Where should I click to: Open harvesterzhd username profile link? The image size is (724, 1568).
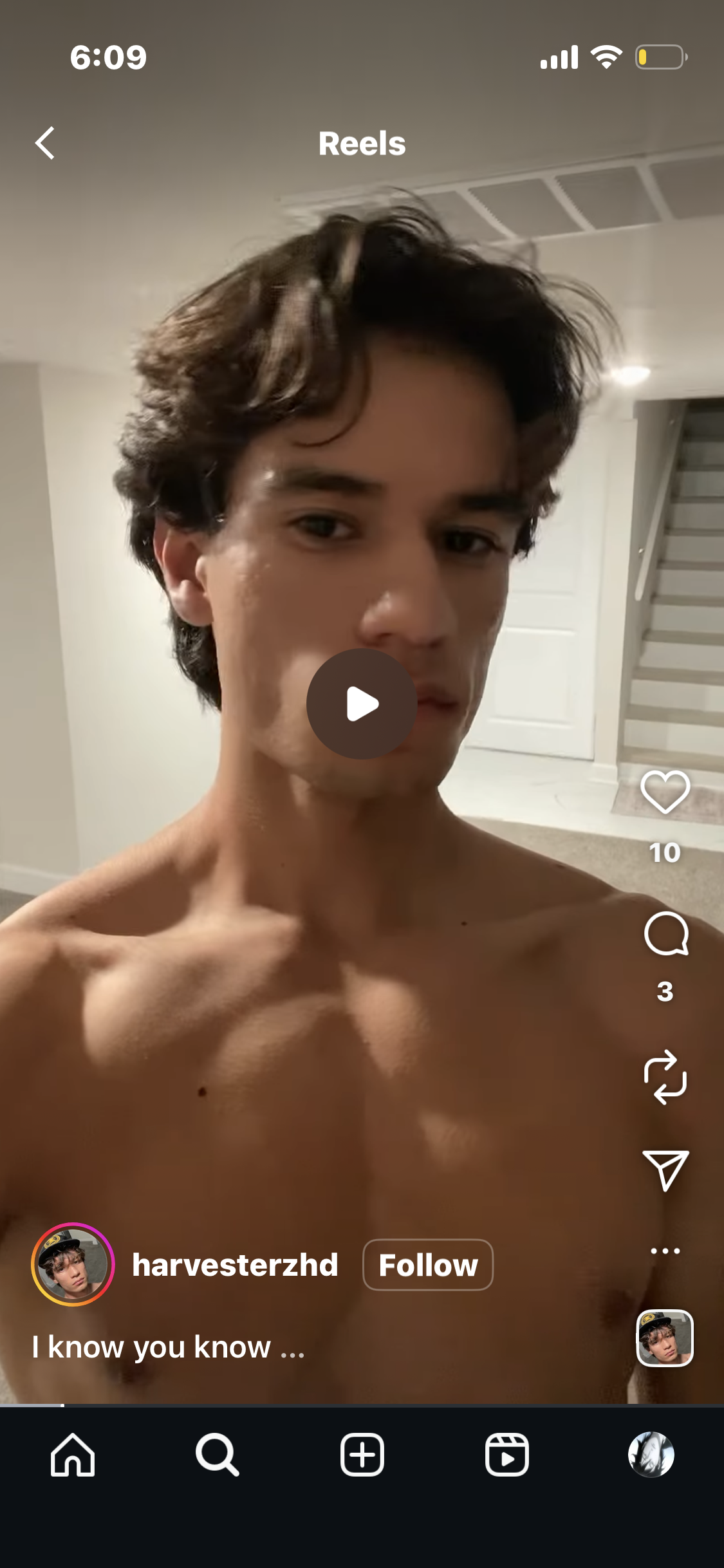coord(235,1265)
